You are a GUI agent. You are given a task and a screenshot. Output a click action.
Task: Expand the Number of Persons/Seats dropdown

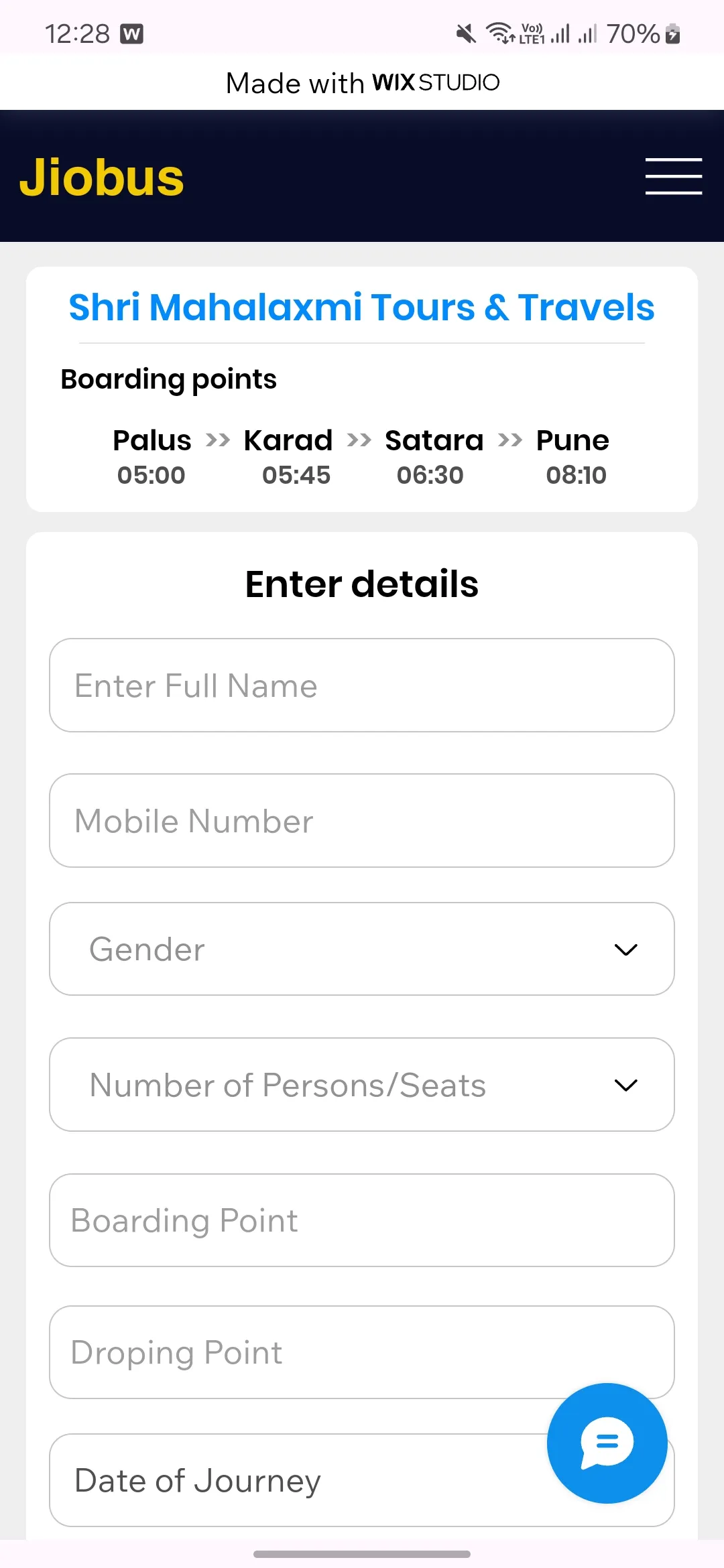tap(362, 1086)
